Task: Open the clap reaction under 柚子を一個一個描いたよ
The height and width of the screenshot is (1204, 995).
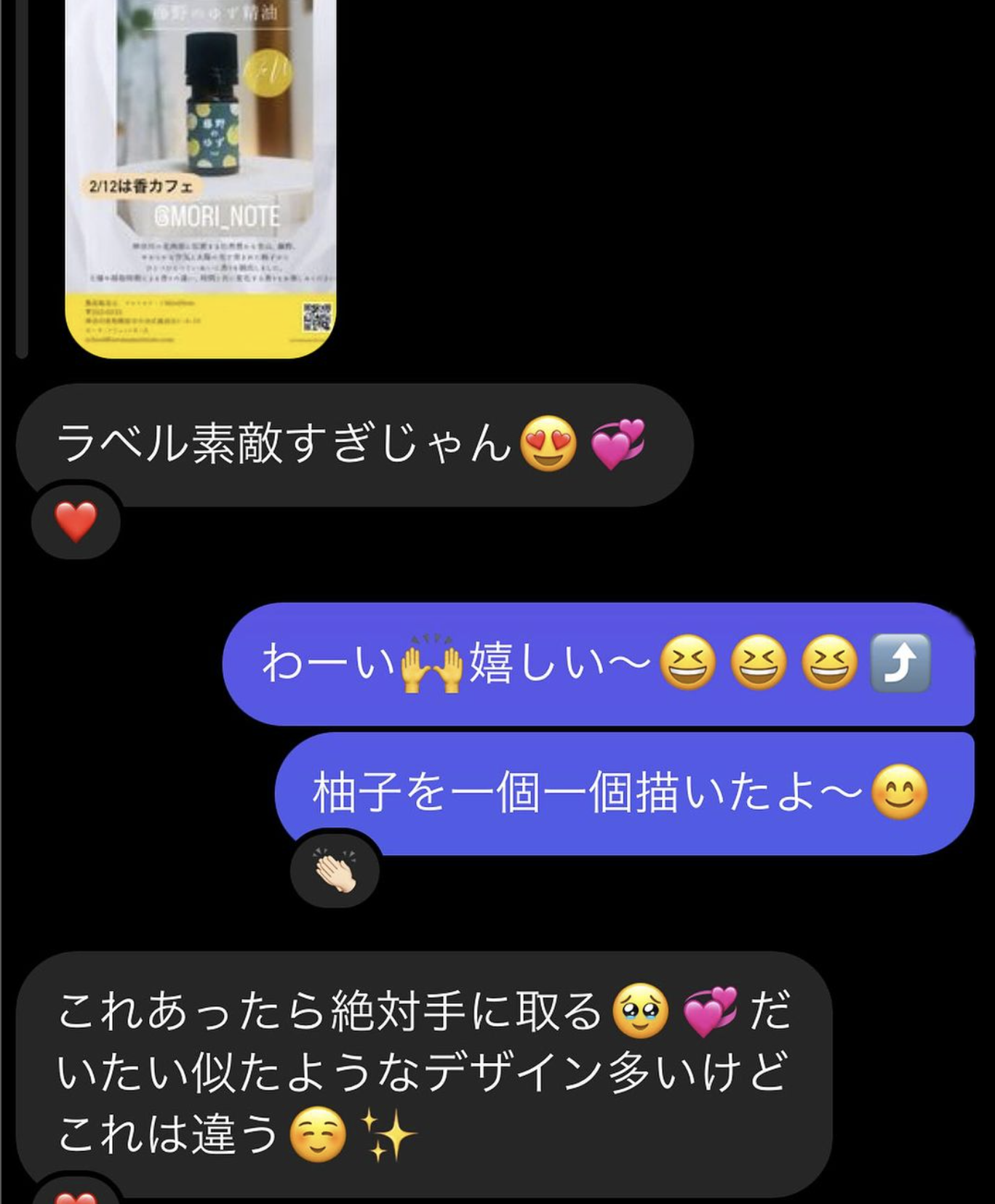Action: pyautogui.click(x=335, y=870)
